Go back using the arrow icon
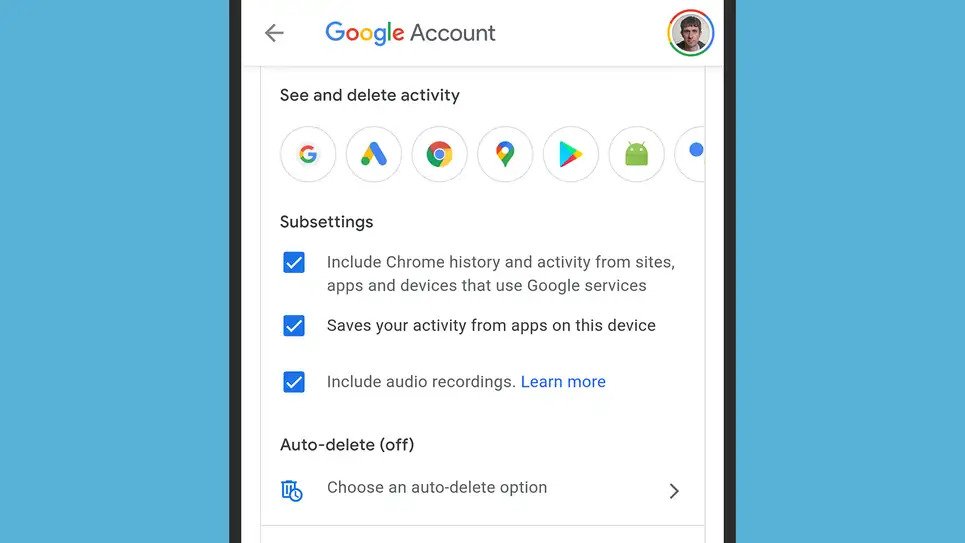 pyautogui.click(x=274, y=33)
